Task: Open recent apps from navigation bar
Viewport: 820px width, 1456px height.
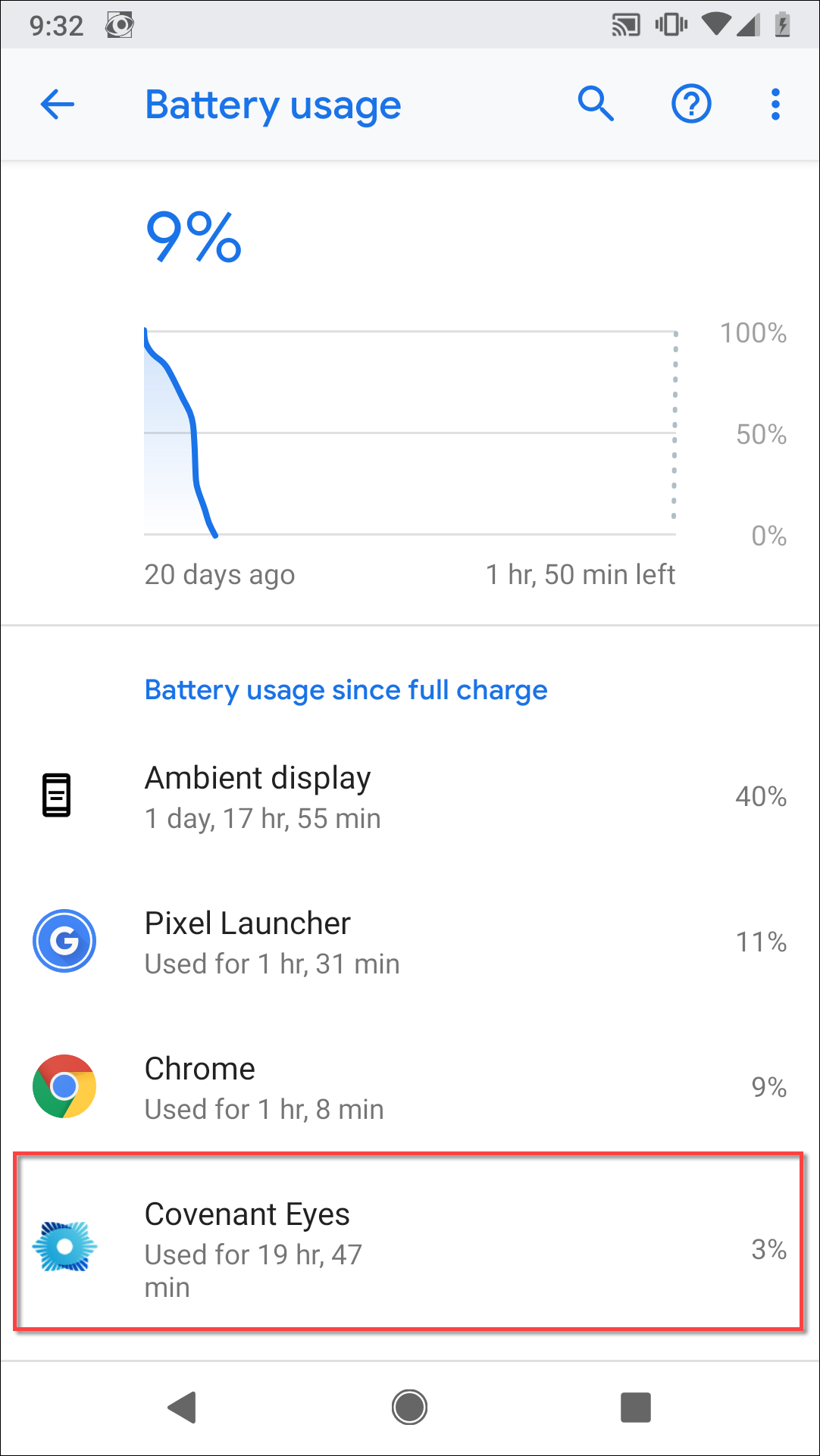Action: coord(635,1408)
